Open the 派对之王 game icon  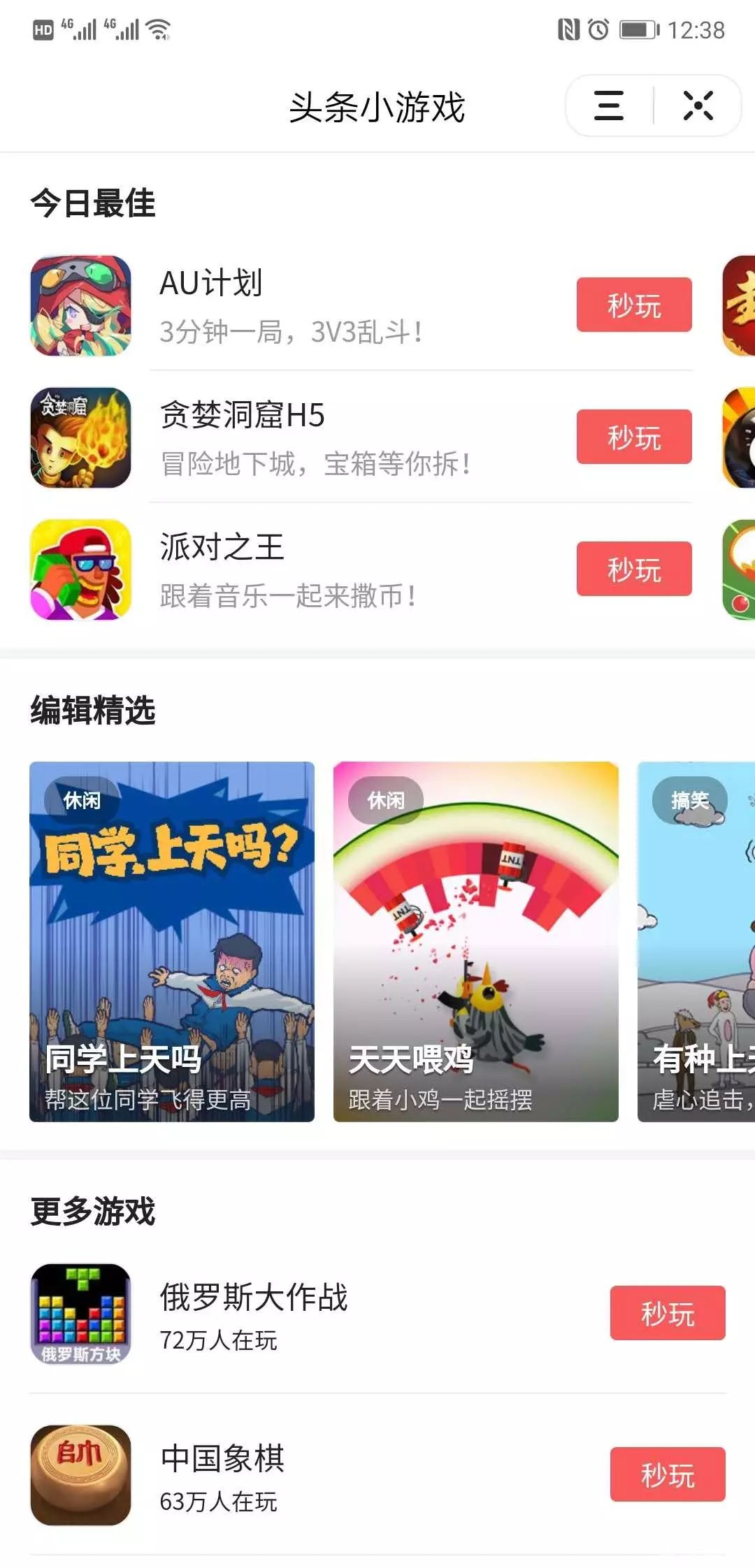click(80, 569)
